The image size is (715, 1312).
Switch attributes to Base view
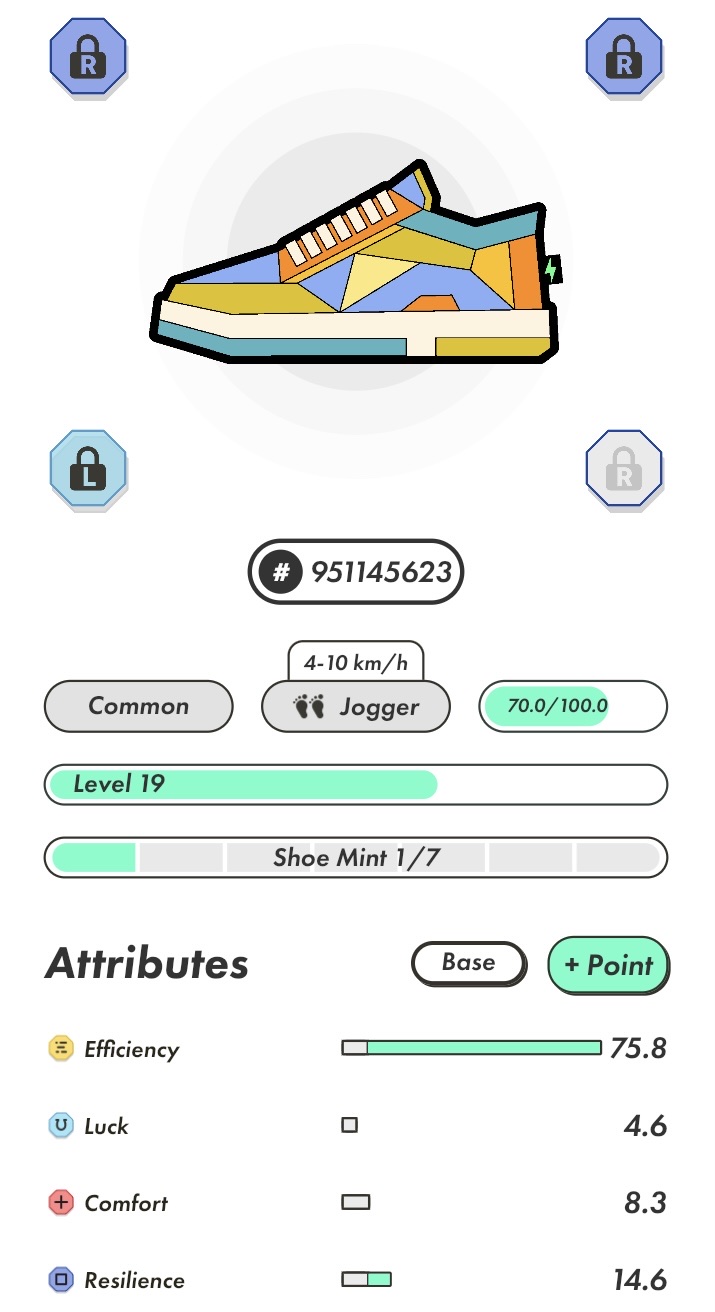[468, 963]
